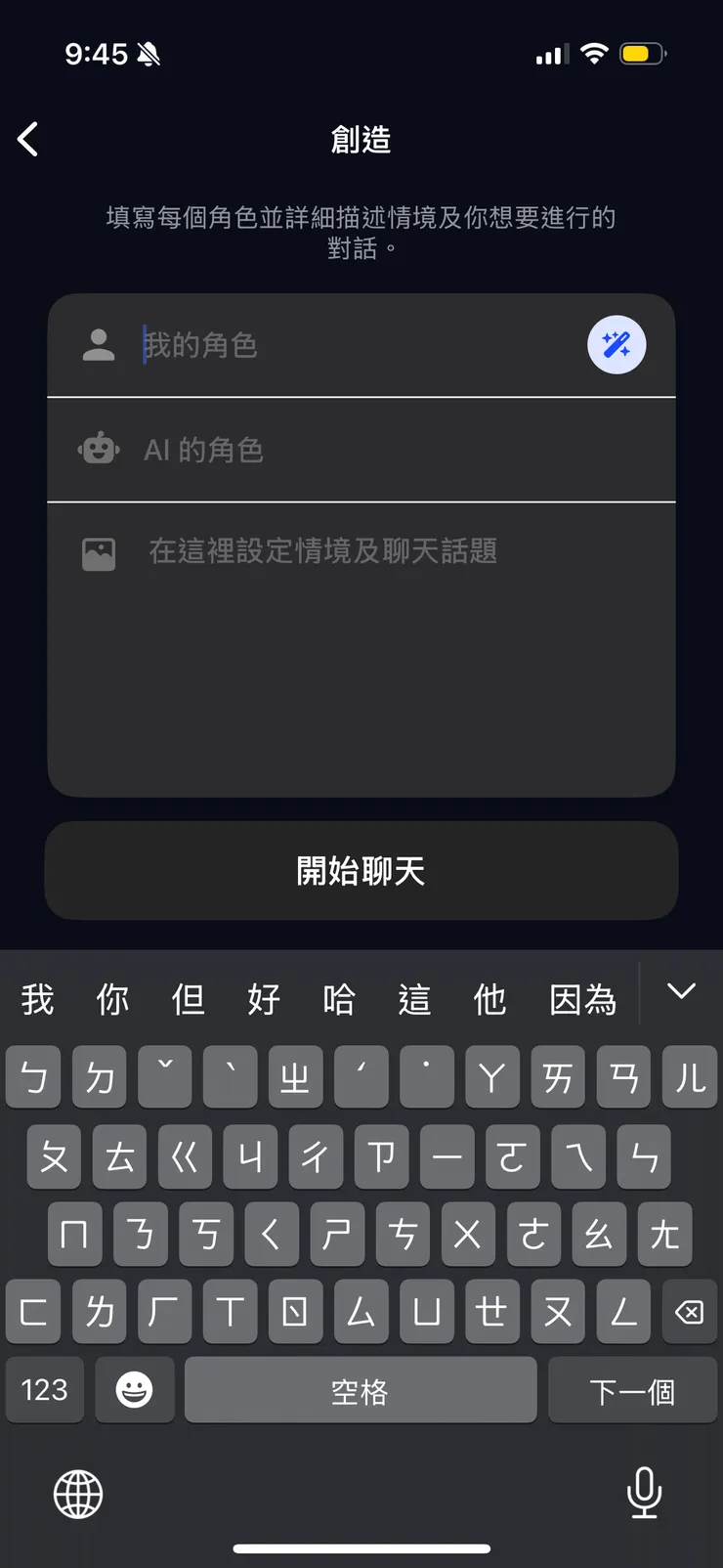Tap the robot icon next to AI 的角色
The image size is (723, 1568).
(x=98, y=450)
